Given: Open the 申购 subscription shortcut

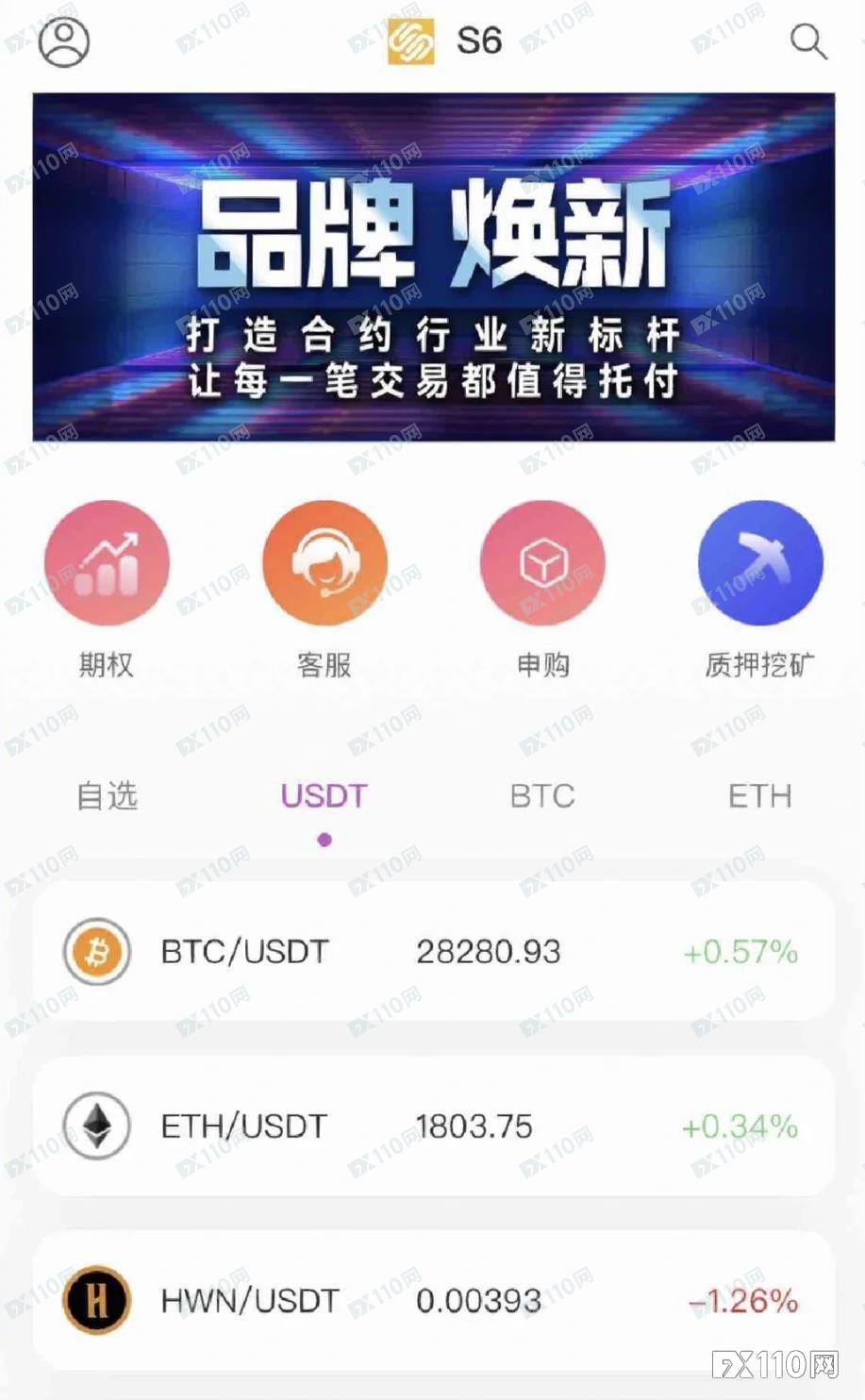Looking at the screenshot, I should coord(542,563).
